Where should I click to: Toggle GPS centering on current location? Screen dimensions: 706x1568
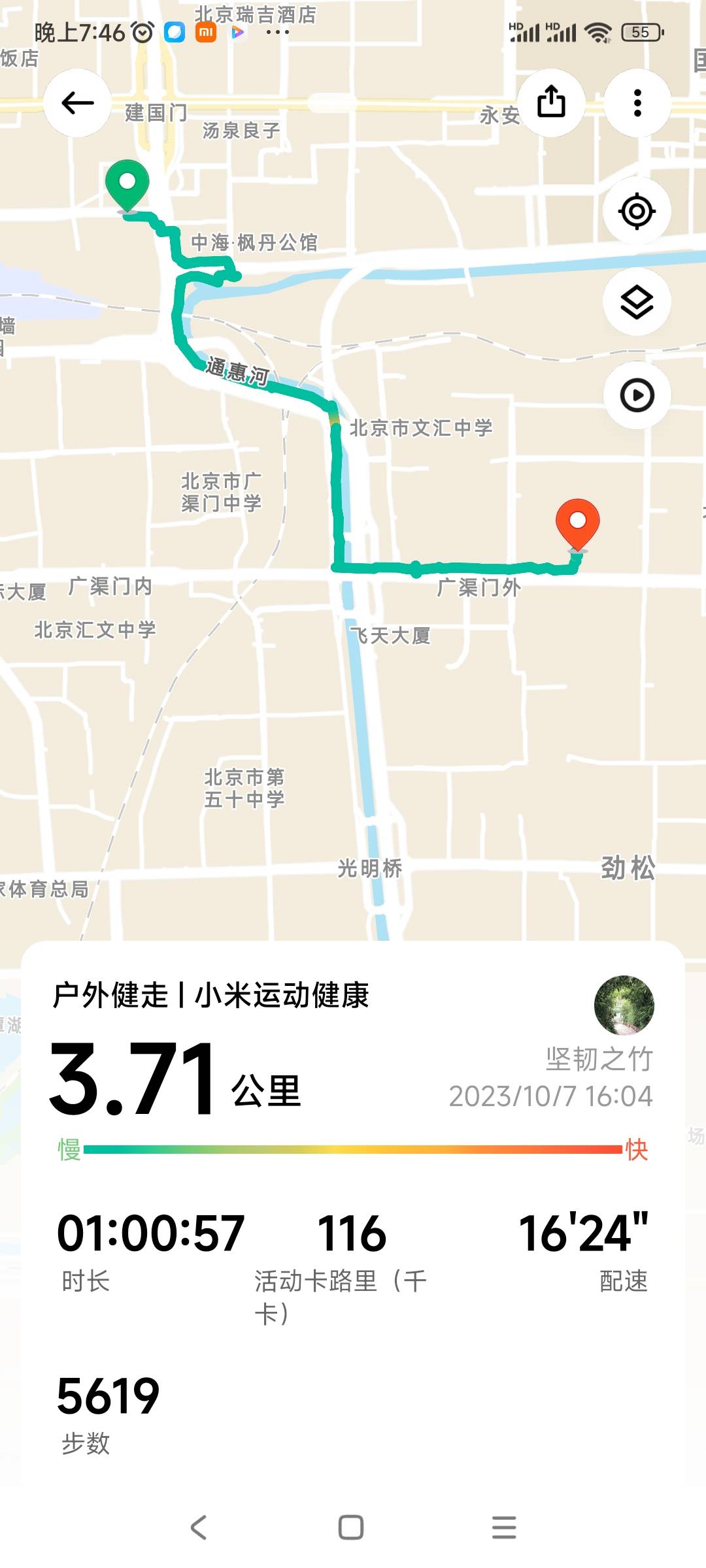click(636, 210)
